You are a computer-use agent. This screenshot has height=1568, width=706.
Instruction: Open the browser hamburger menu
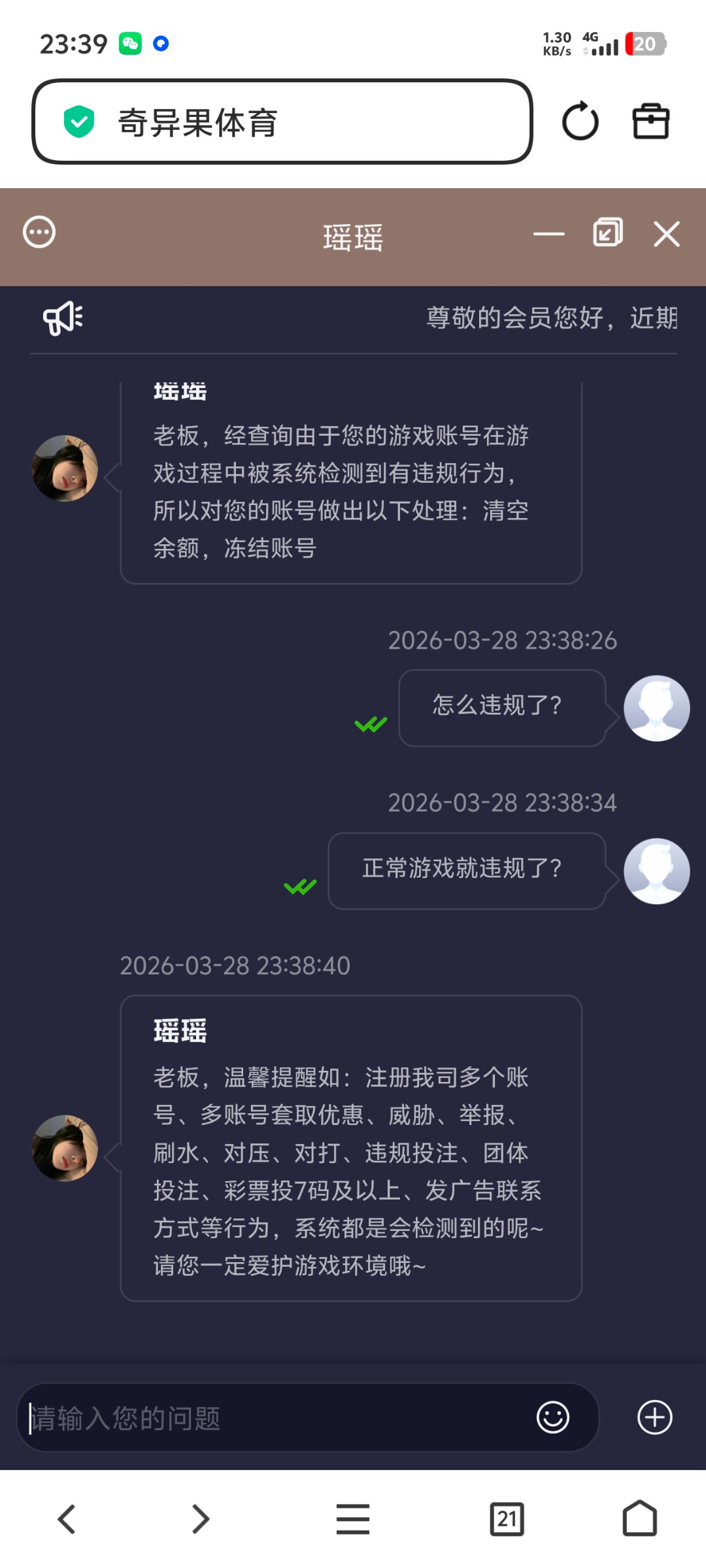pyautogui.click(x=352, y=1519)
